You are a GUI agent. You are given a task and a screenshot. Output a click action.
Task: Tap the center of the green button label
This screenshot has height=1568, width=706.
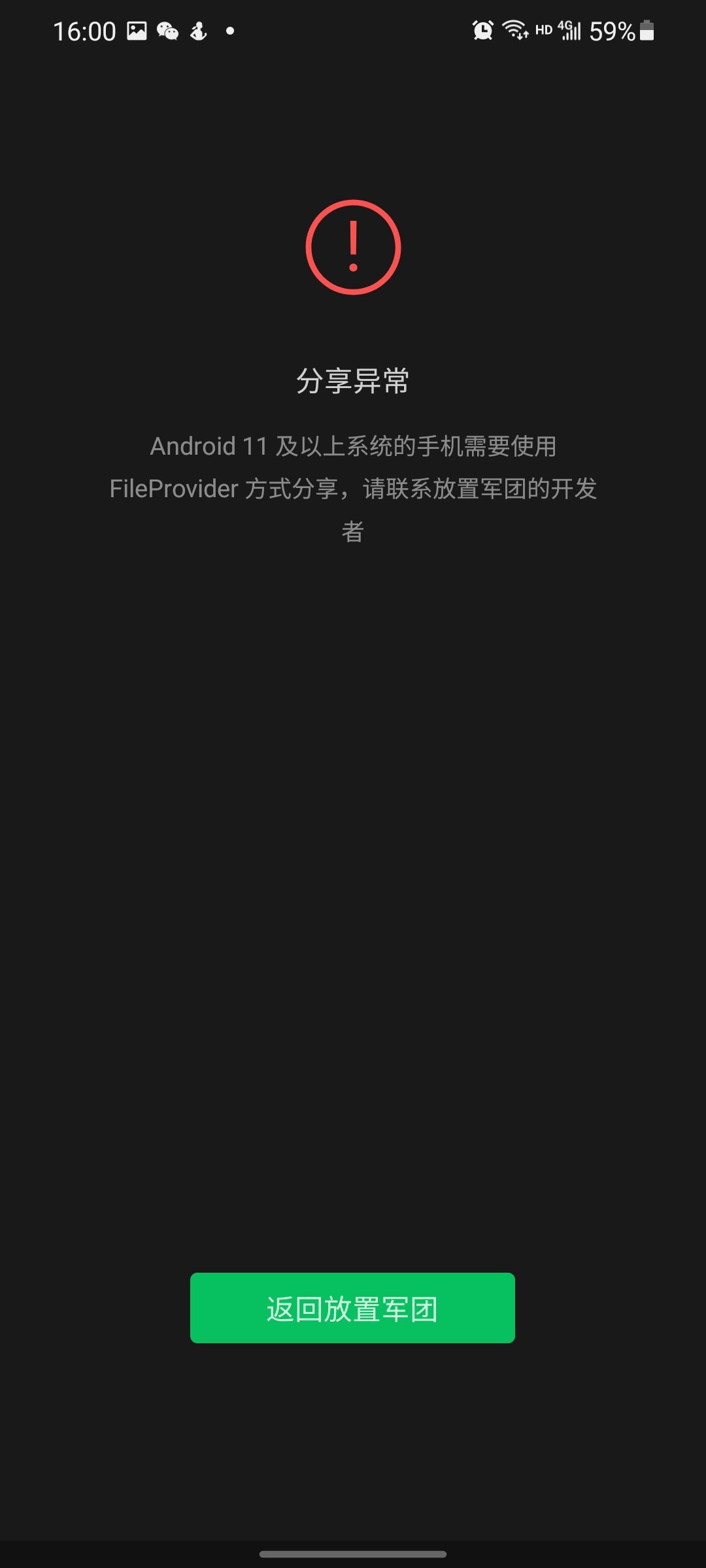(x=353, y=1307)
